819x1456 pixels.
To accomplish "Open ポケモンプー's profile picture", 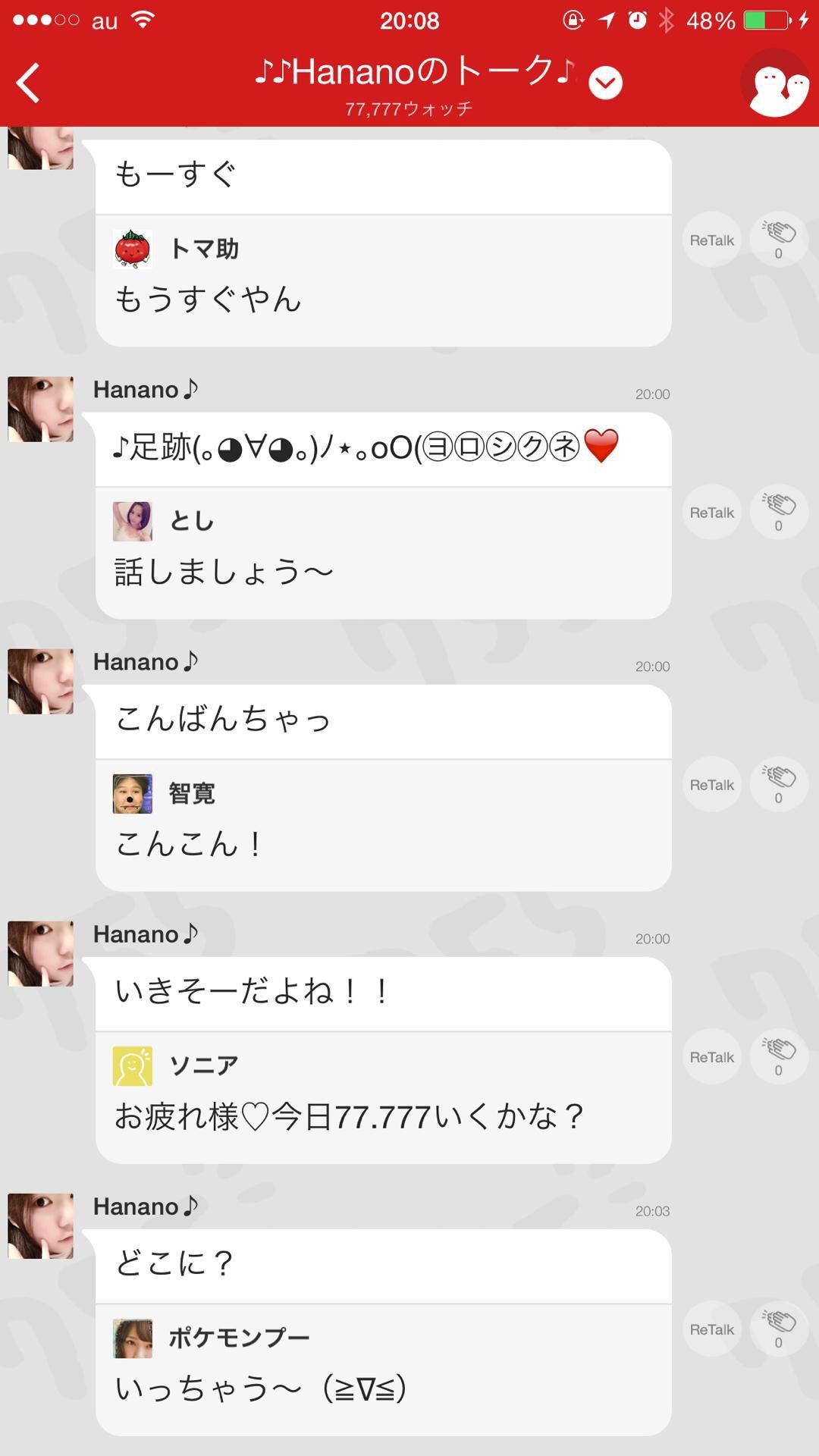I will (133, 1338).
